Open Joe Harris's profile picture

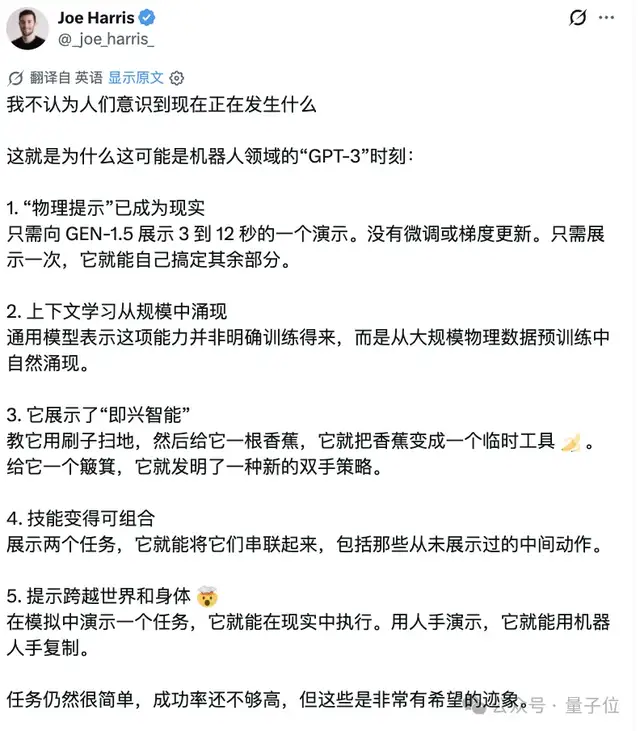click(27, 28)
